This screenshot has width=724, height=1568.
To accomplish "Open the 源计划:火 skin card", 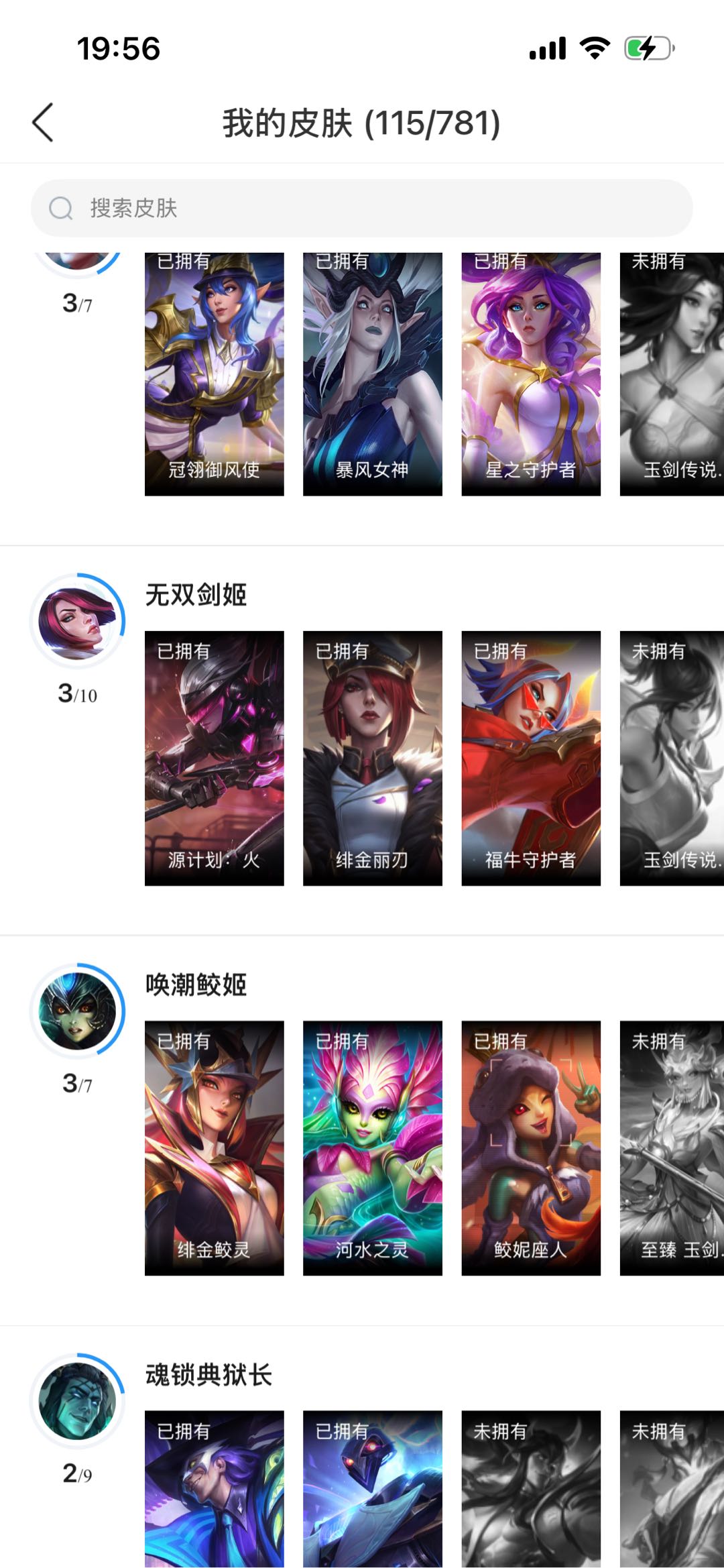I will coord(215,759).
